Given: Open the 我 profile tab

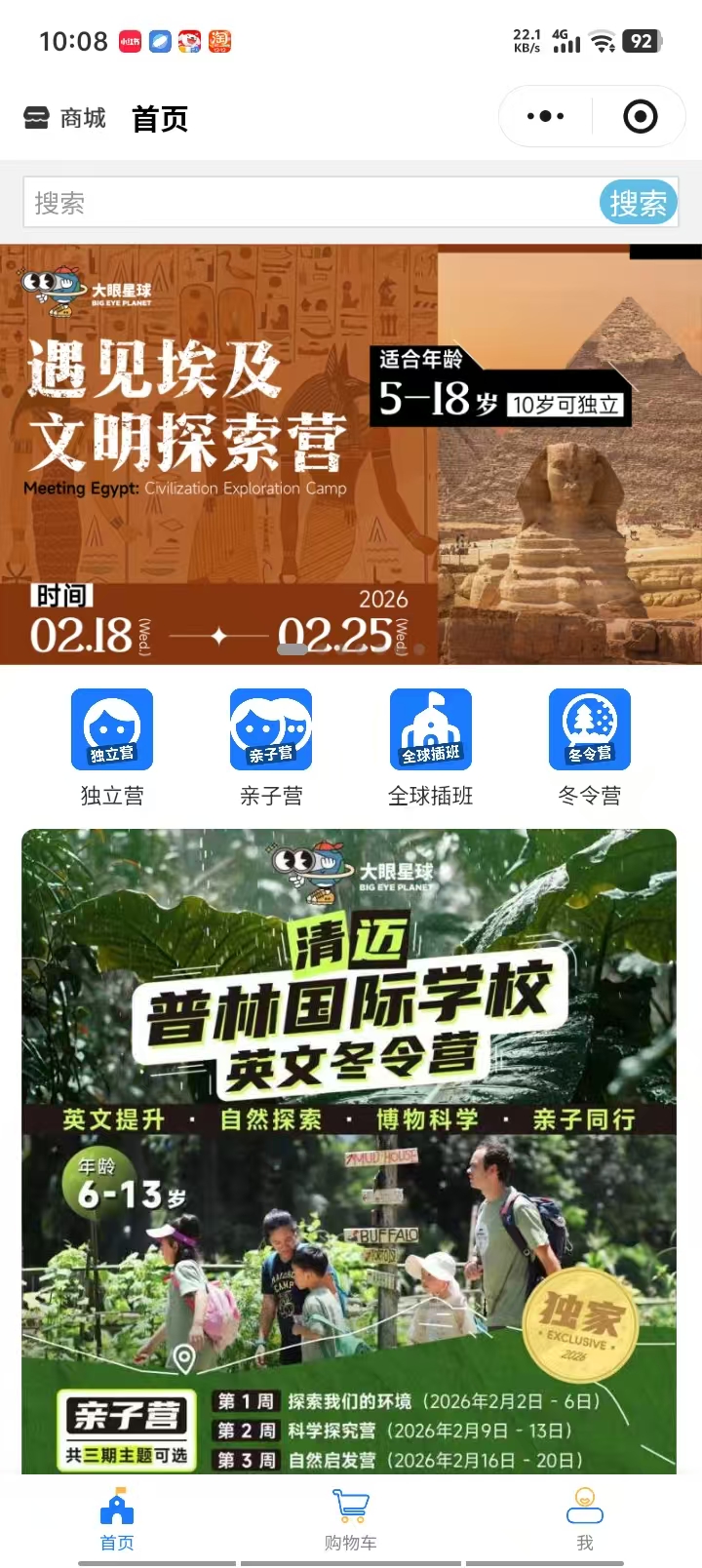Looking at the screenshot, I should [x=584, y=1519].
